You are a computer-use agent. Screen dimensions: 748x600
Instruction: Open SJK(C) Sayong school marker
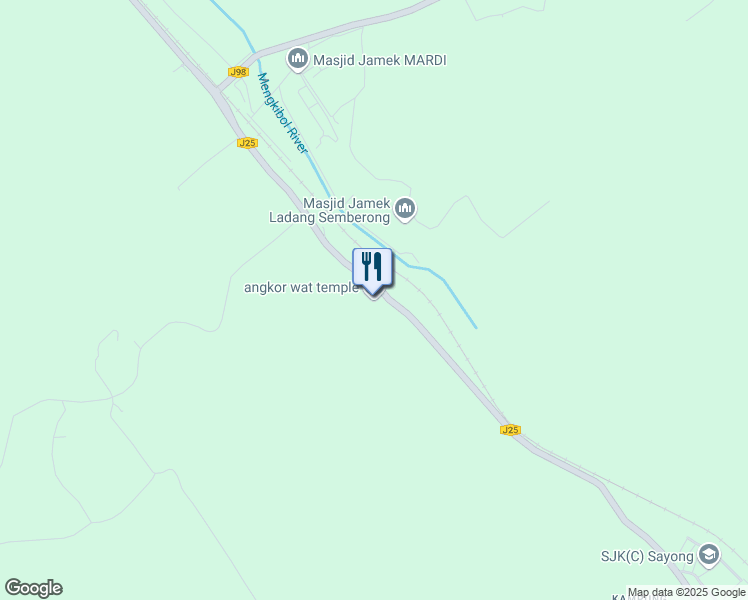click(x=709, y=555)
